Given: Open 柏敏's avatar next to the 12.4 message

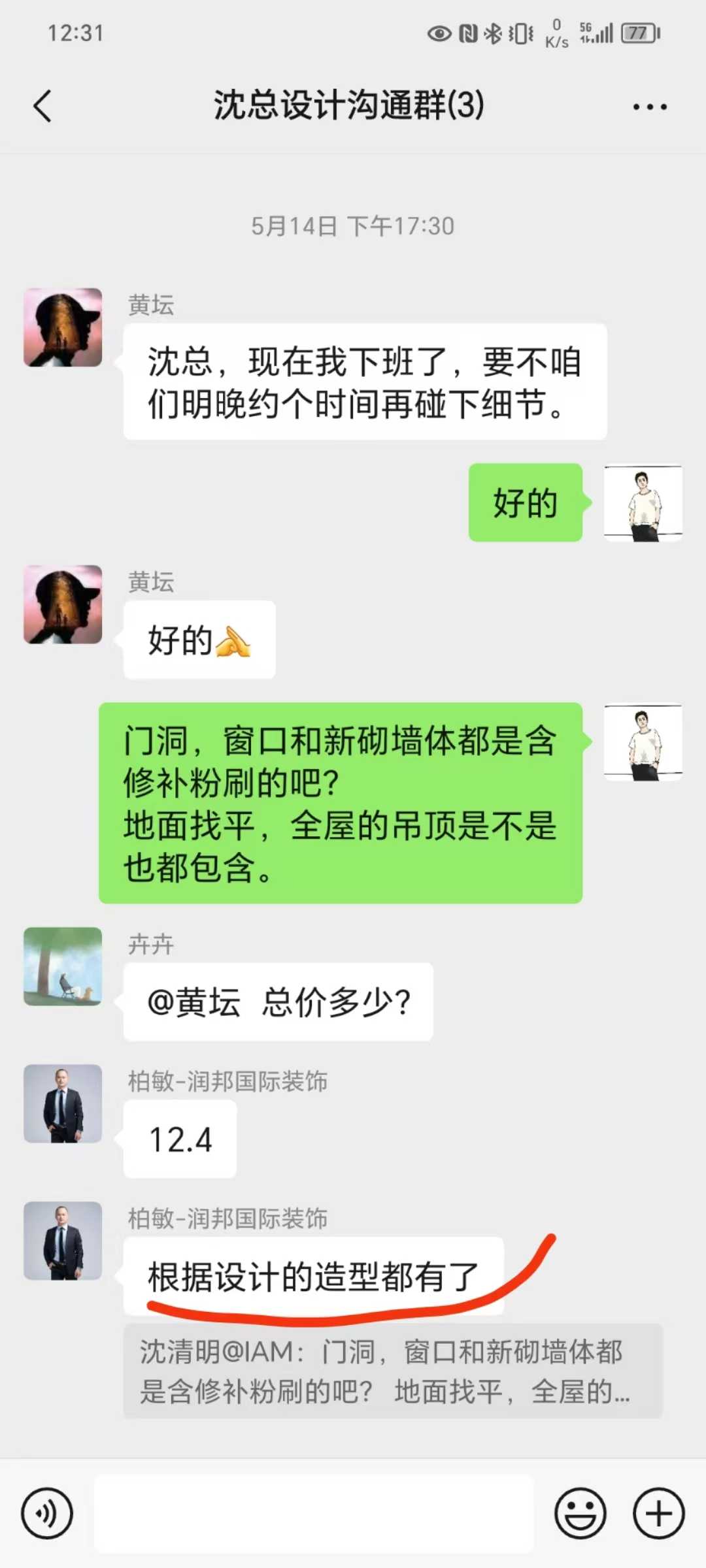Looking at the screenshot, I should point(63,1103).
